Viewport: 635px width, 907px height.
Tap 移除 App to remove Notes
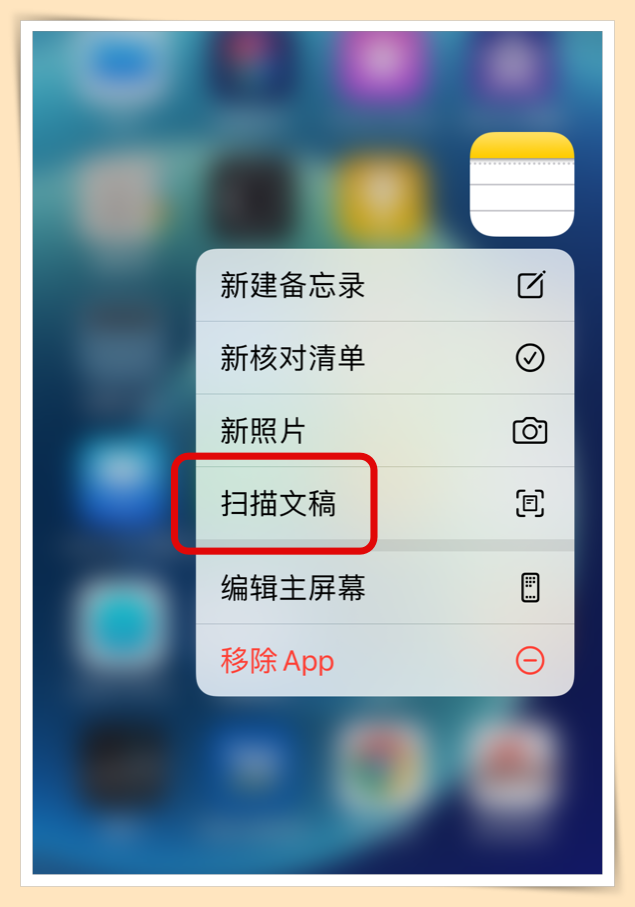tap(384, 661)
